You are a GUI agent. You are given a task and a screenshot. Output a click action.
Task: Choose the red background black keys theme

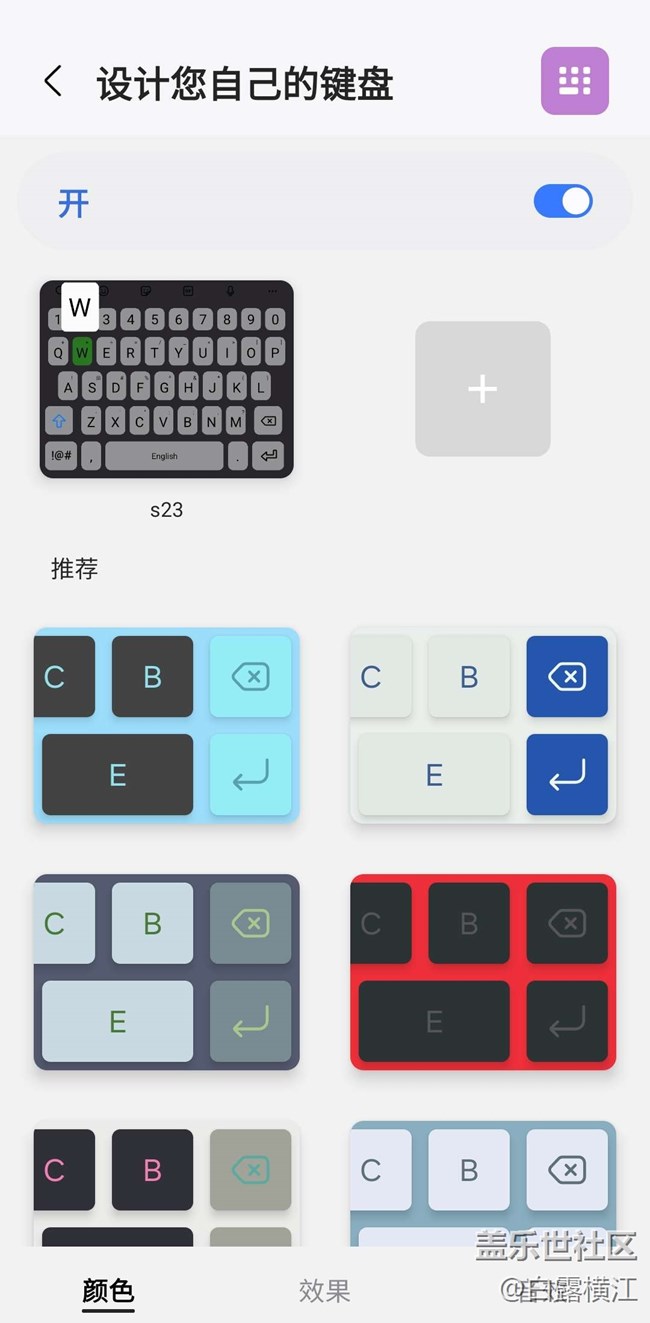(482, 971)
